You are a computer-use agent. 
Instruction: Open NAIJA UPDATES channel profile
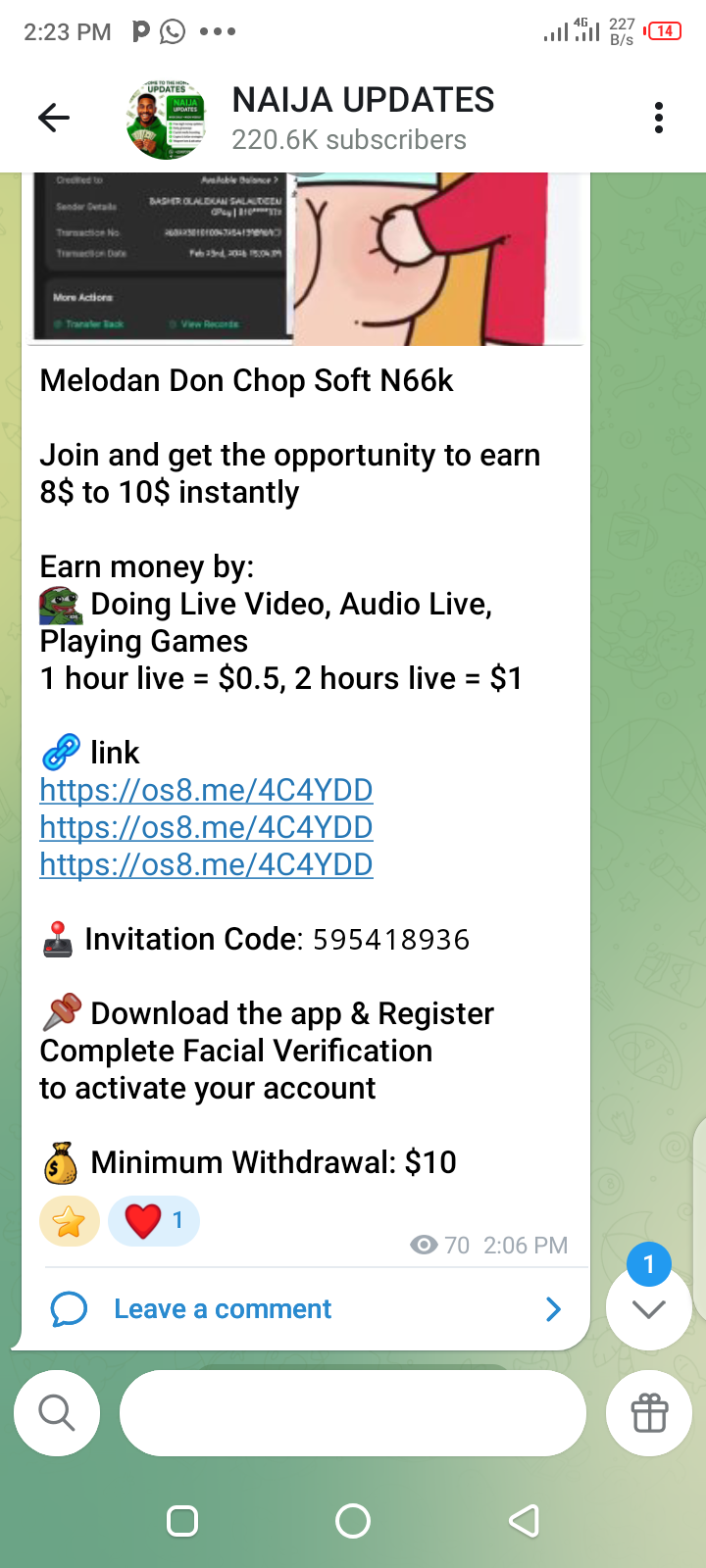click(x=363, y=119)
